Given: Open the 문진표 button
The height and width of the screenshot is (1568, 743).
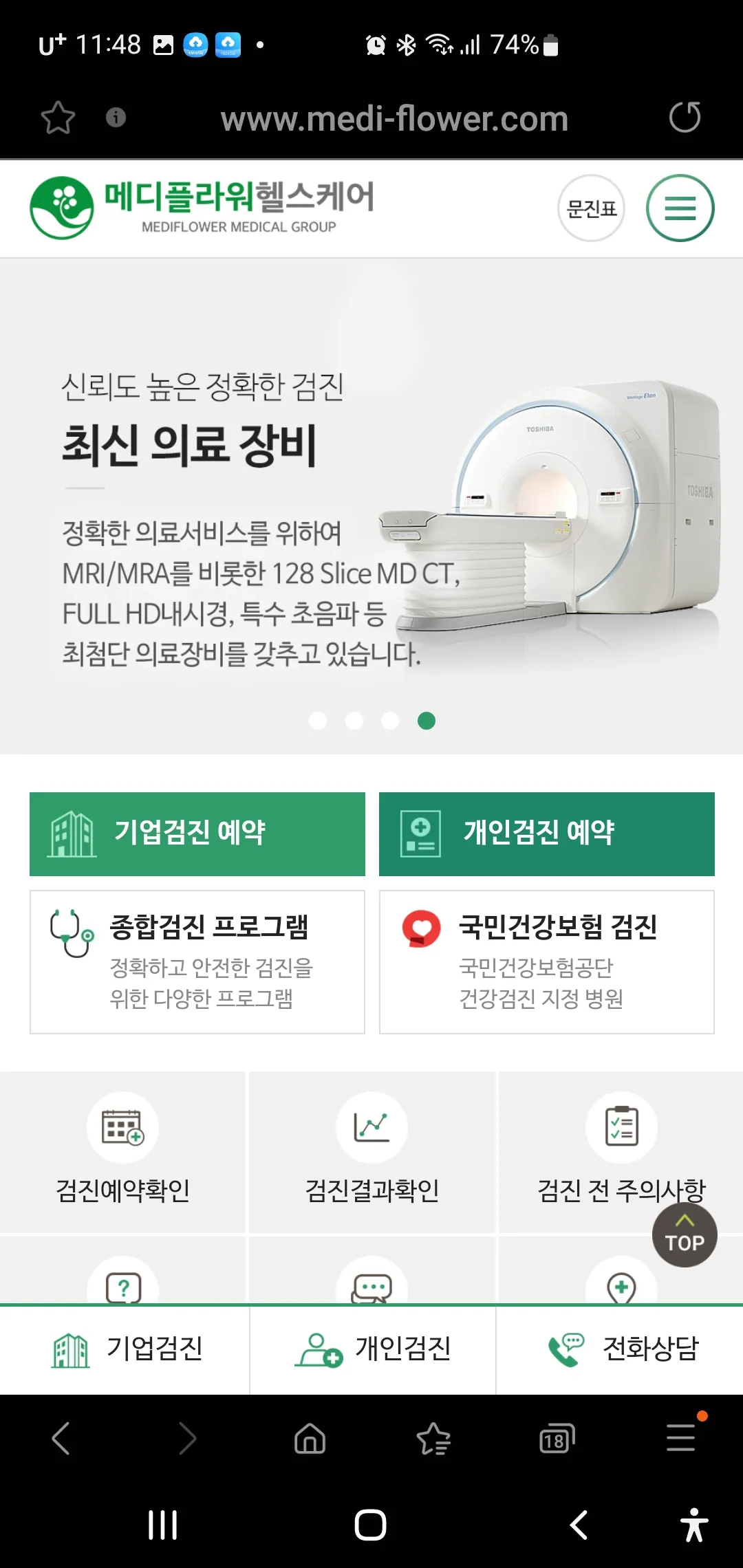Looking at the screenshot, I should coord(590,208).
